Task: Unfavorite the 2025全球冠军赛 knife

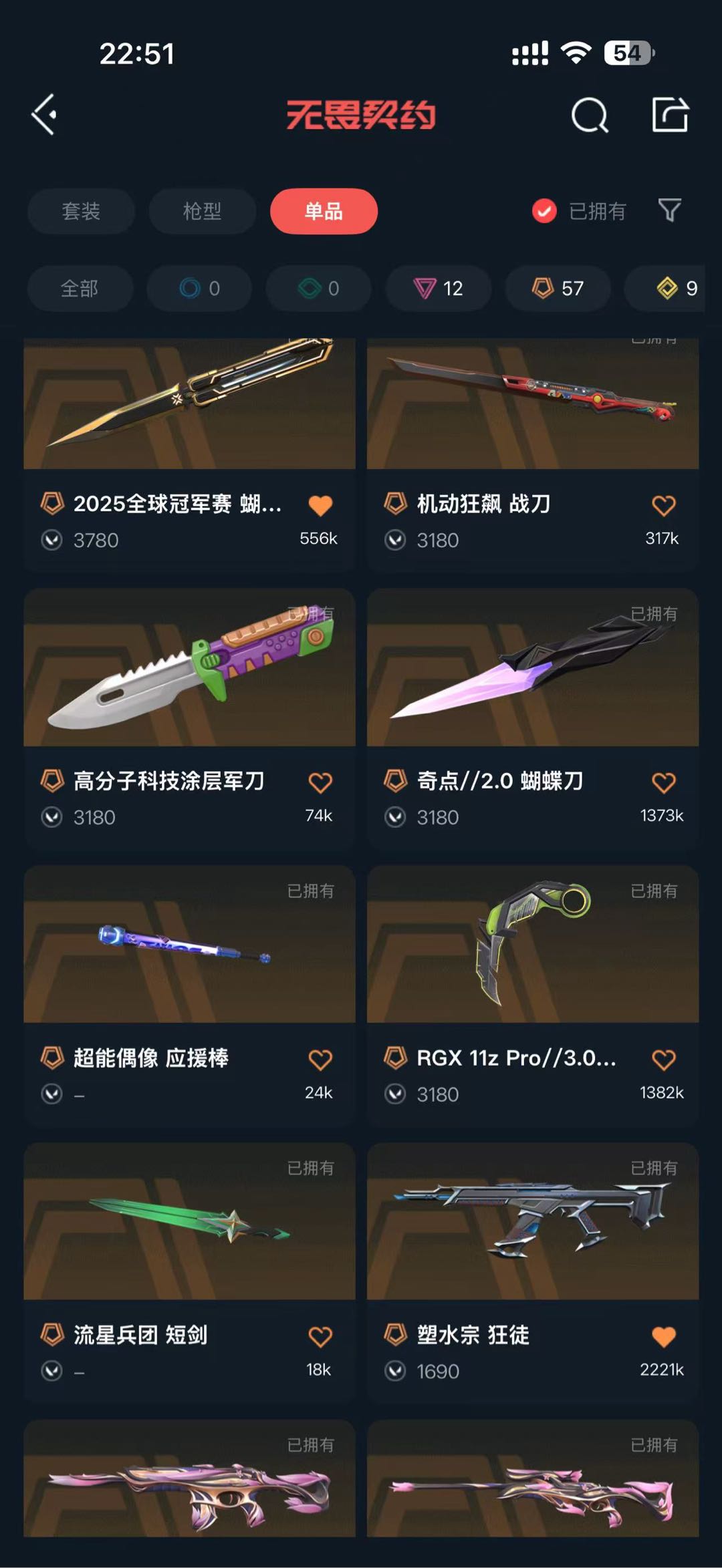Action: pyautogui.click(x=320, y=506)
